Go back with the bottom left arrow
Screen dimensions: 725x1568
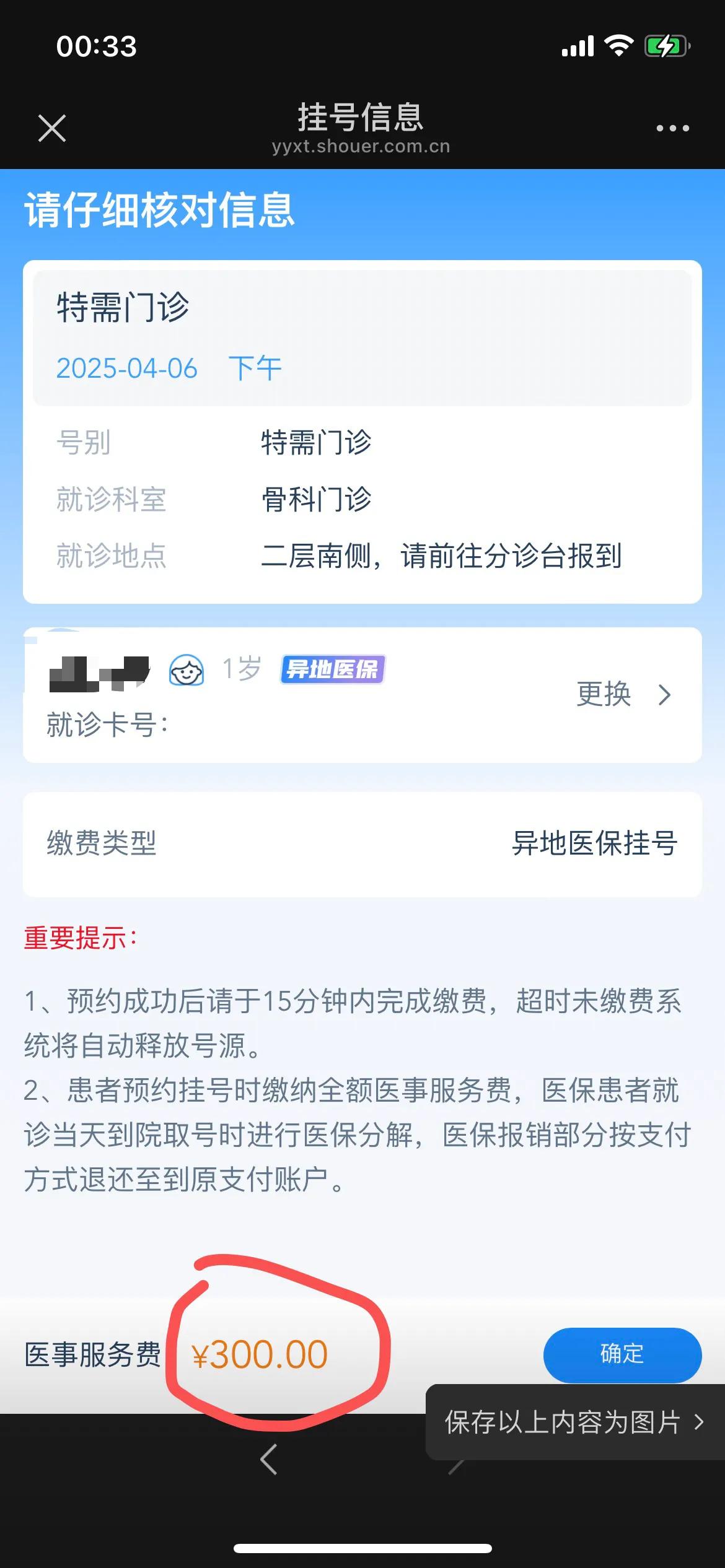coord(268,1460)
